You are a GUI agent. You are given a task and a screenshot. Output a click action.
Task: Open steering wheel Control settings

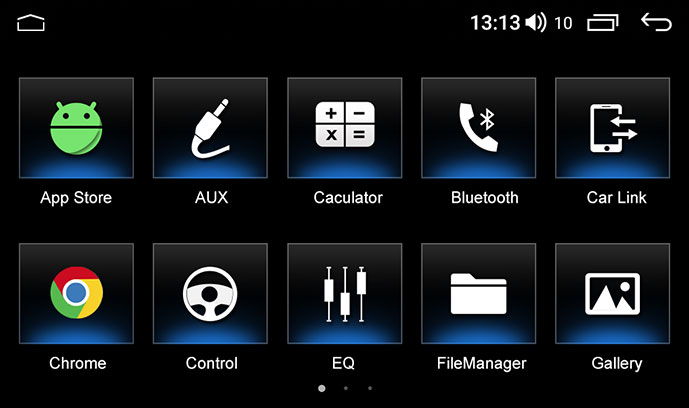tap(210, 293)
